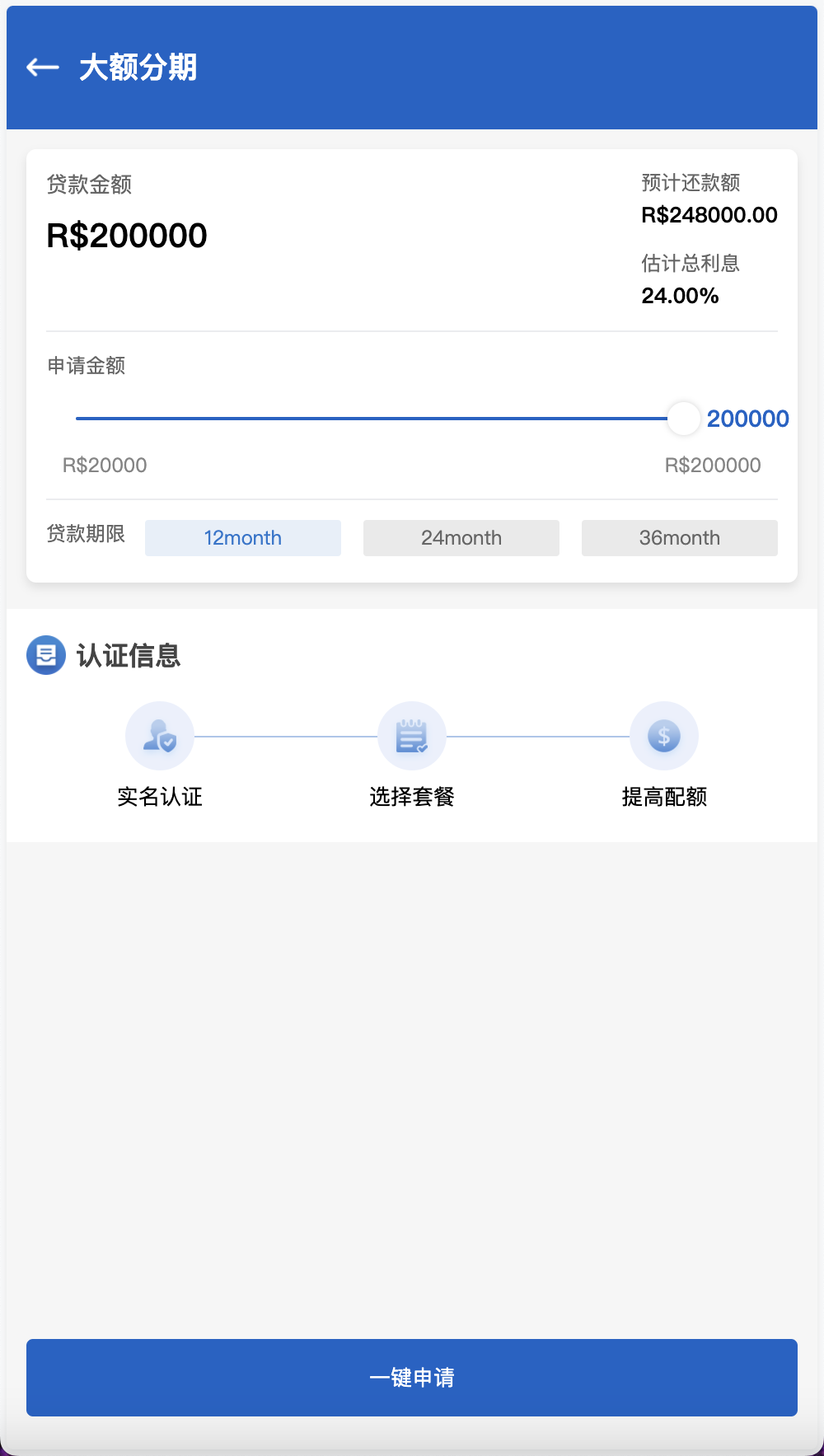Choose the 24month loan term

point(461,538)
